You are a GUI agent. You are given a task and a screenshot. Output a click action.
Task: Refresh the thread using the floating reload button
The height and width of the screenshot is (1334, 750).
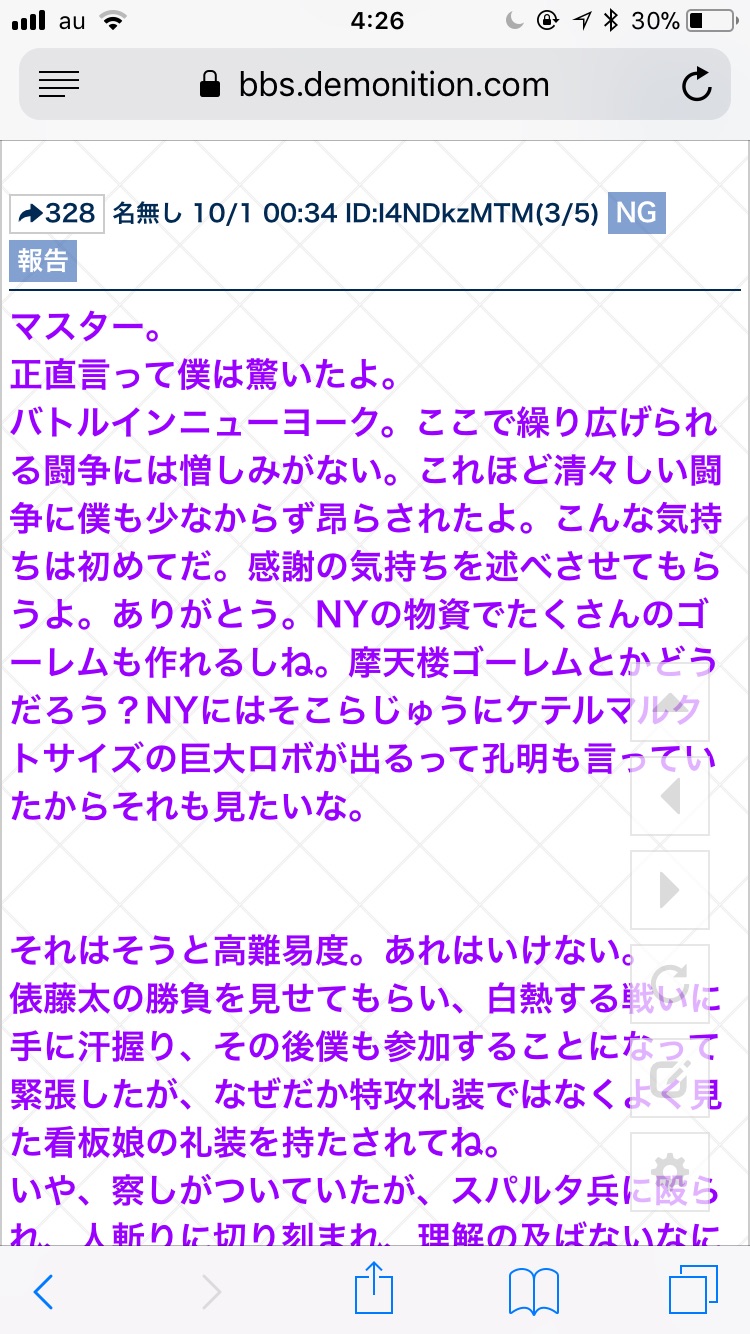click(669, 984)
